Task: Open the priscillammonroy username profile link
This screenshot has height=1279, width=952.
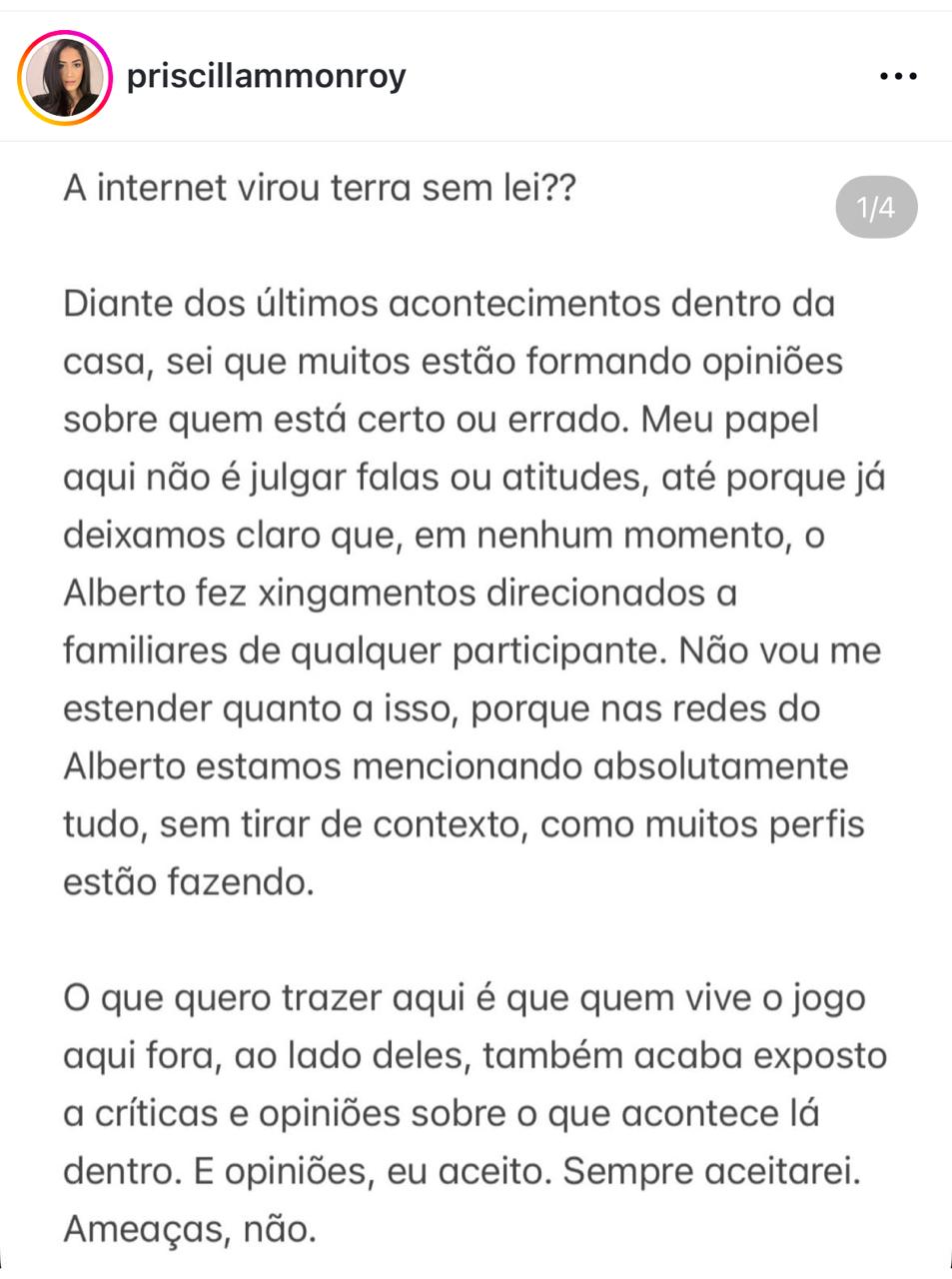Action: (266, 76)
